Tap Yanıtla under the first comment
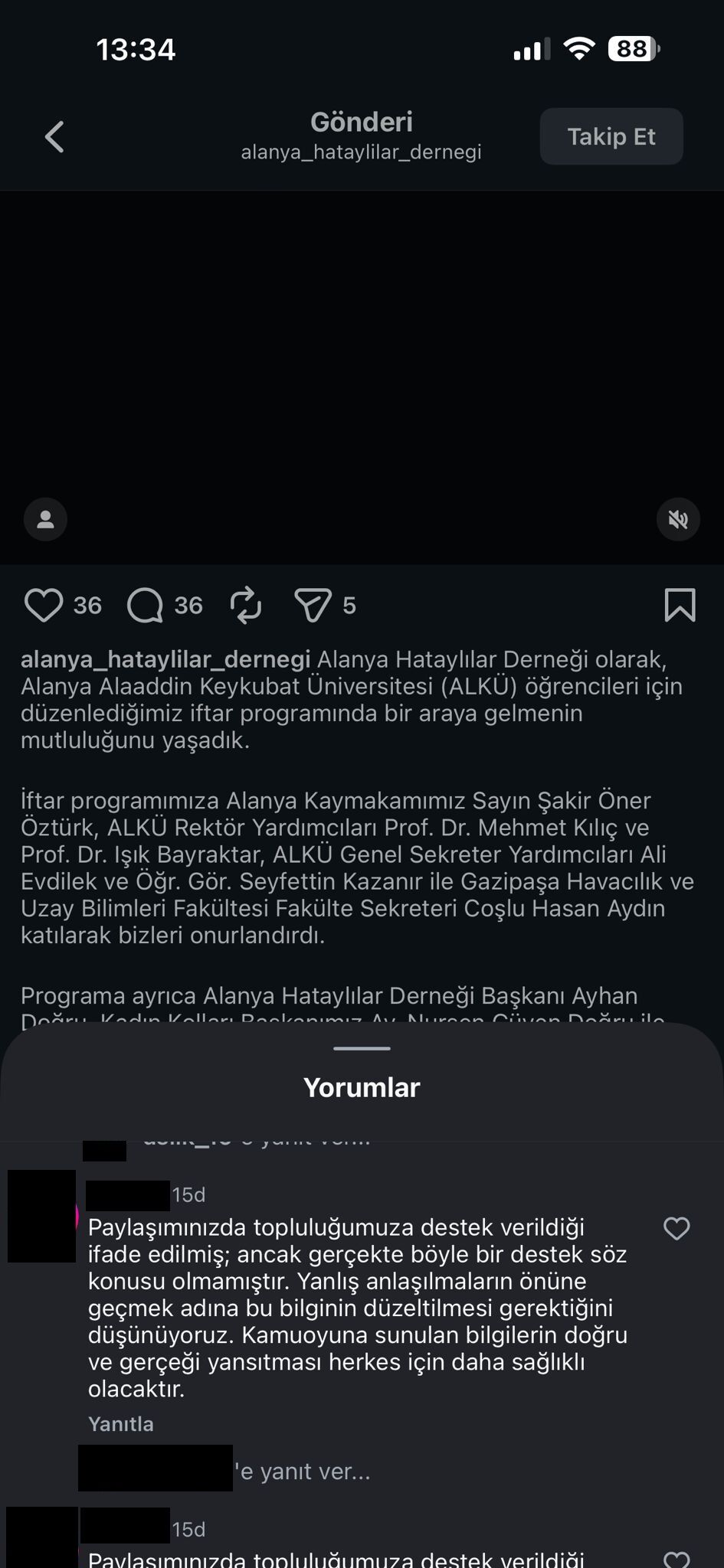The image size is (724, 1568). 121,1424
